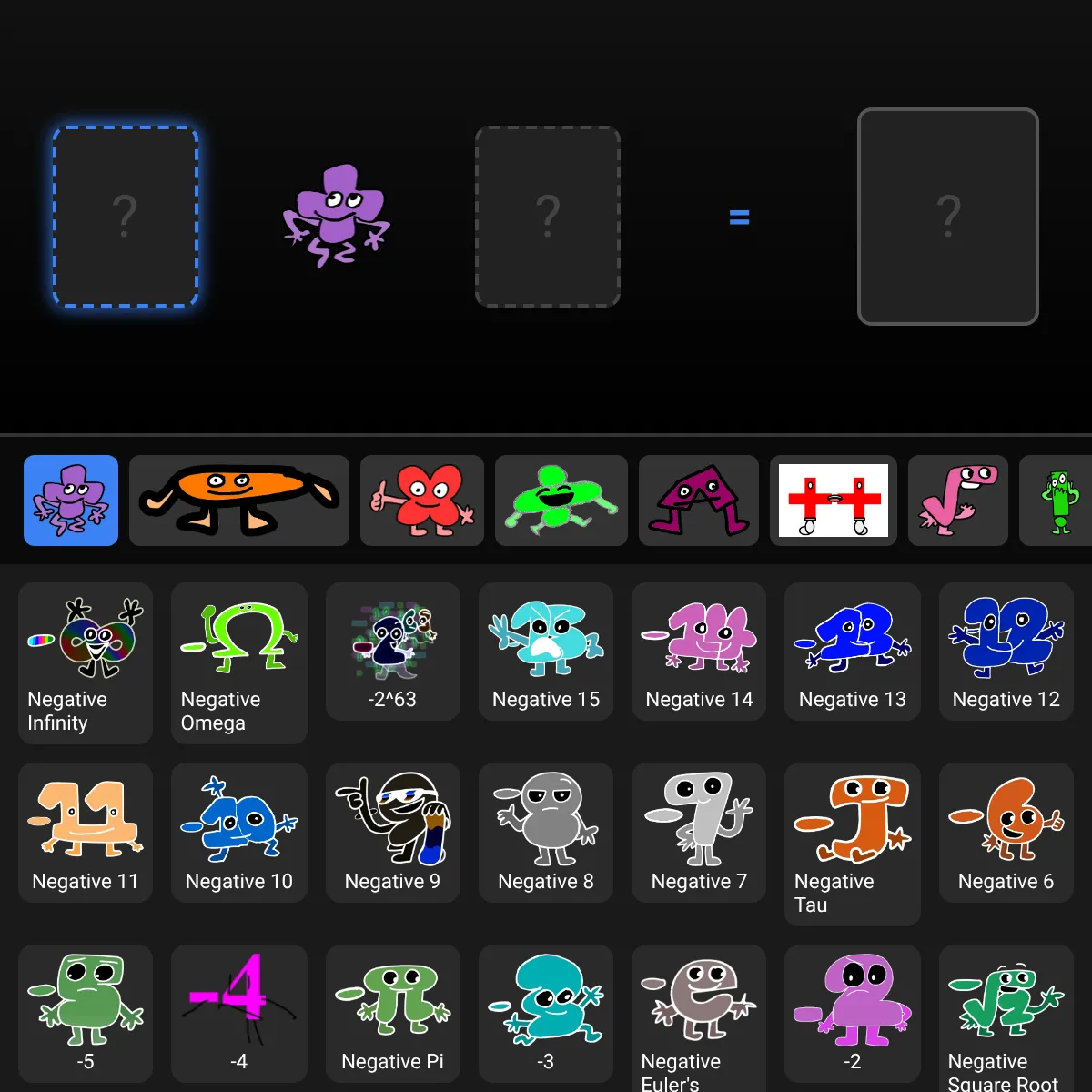This screenshot has width=1092, height=1092.
Task: Select the Negative Tau card
Action: pos(853,844)
